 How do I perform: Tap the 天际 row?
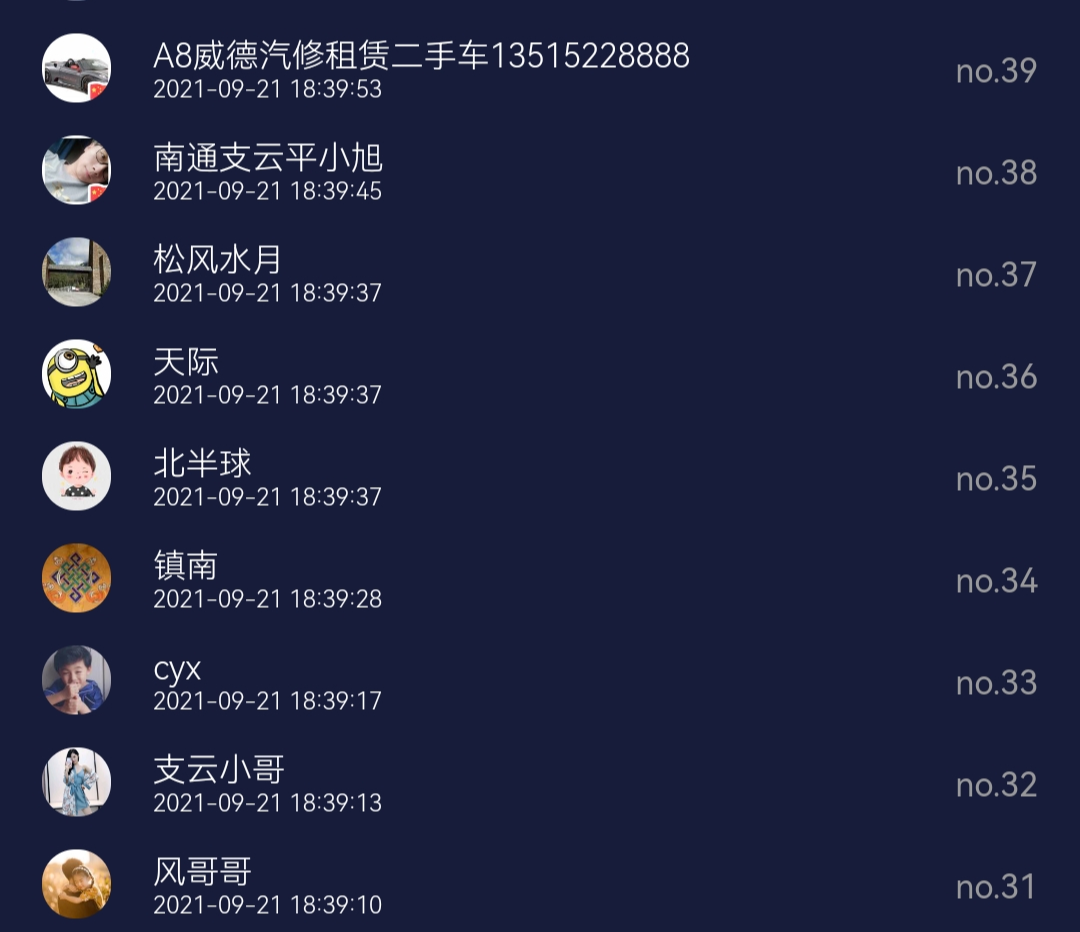coord(187,374)
